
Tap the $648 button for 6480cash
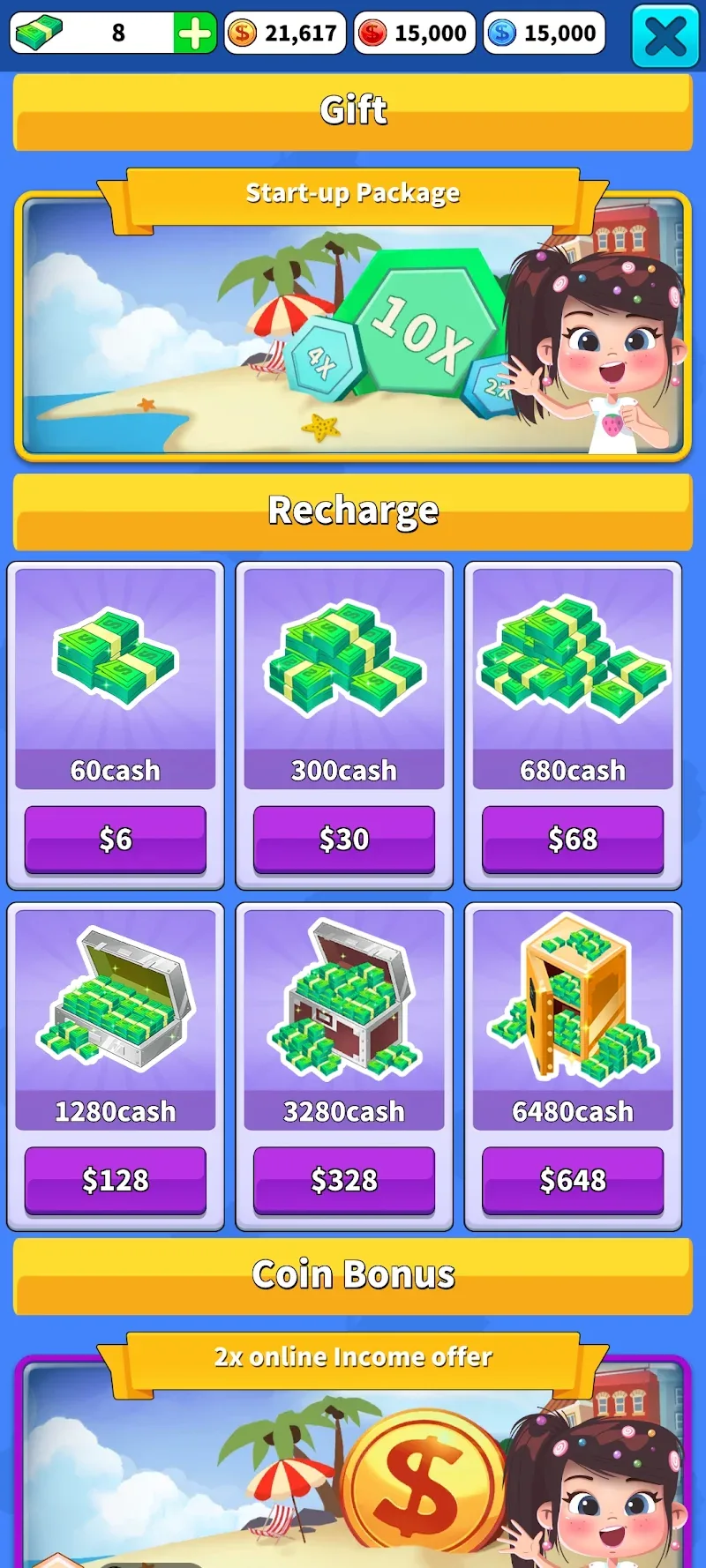(x=573, y=1180)
